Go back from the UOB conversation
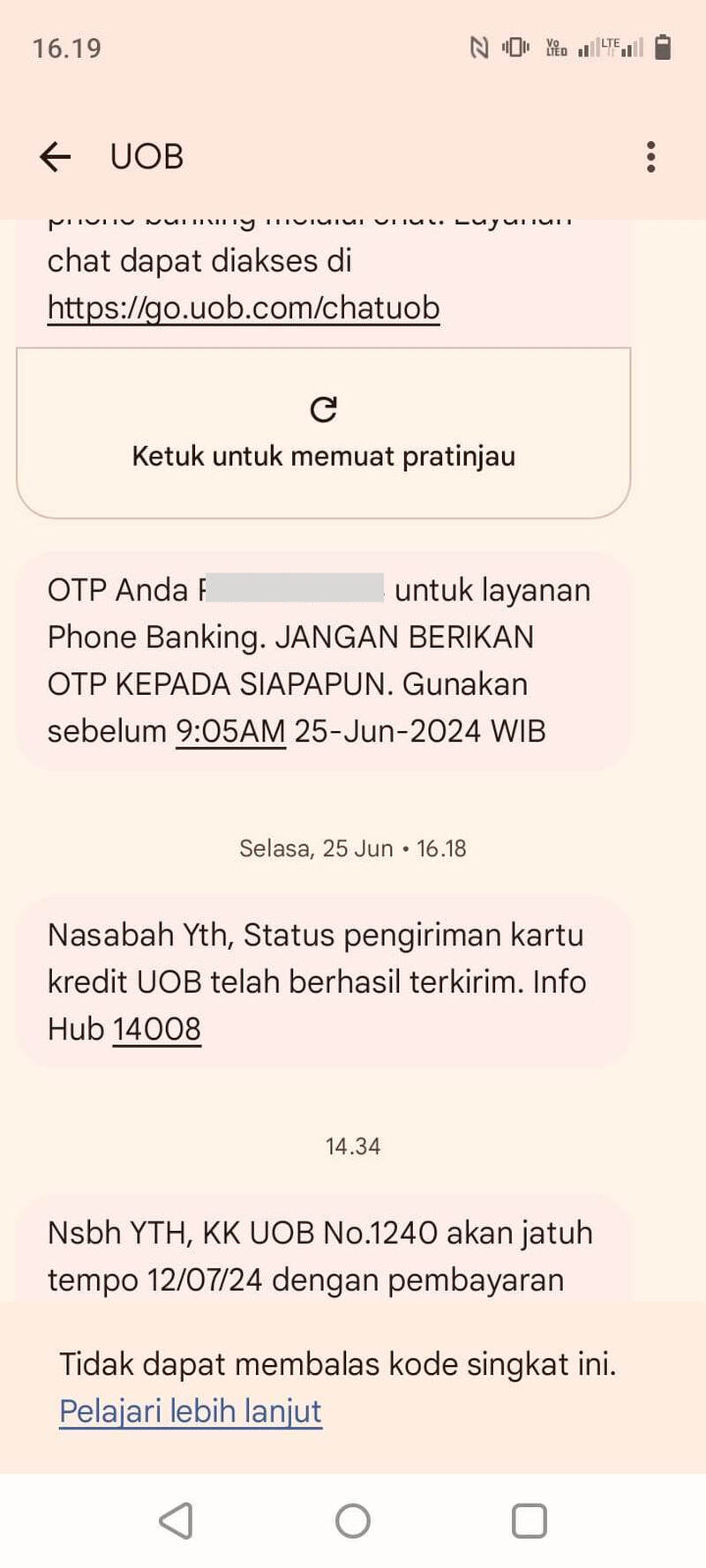The width and height of the screenshot is (706, 1568). [55, 157]
